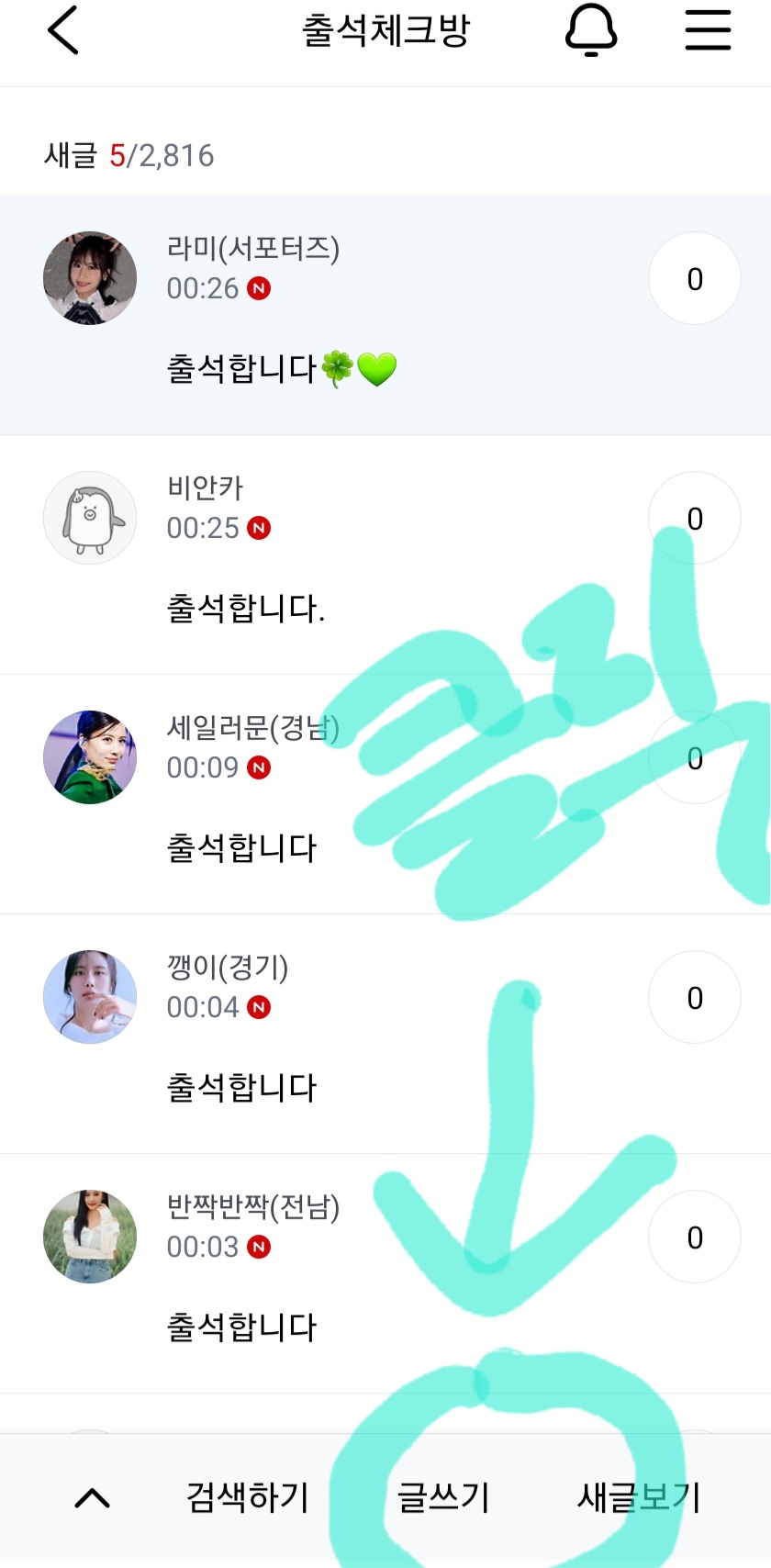Open 깽이(경기)'s post
The width and height of the screenshot is (771, 1568).
point(240,1087)
